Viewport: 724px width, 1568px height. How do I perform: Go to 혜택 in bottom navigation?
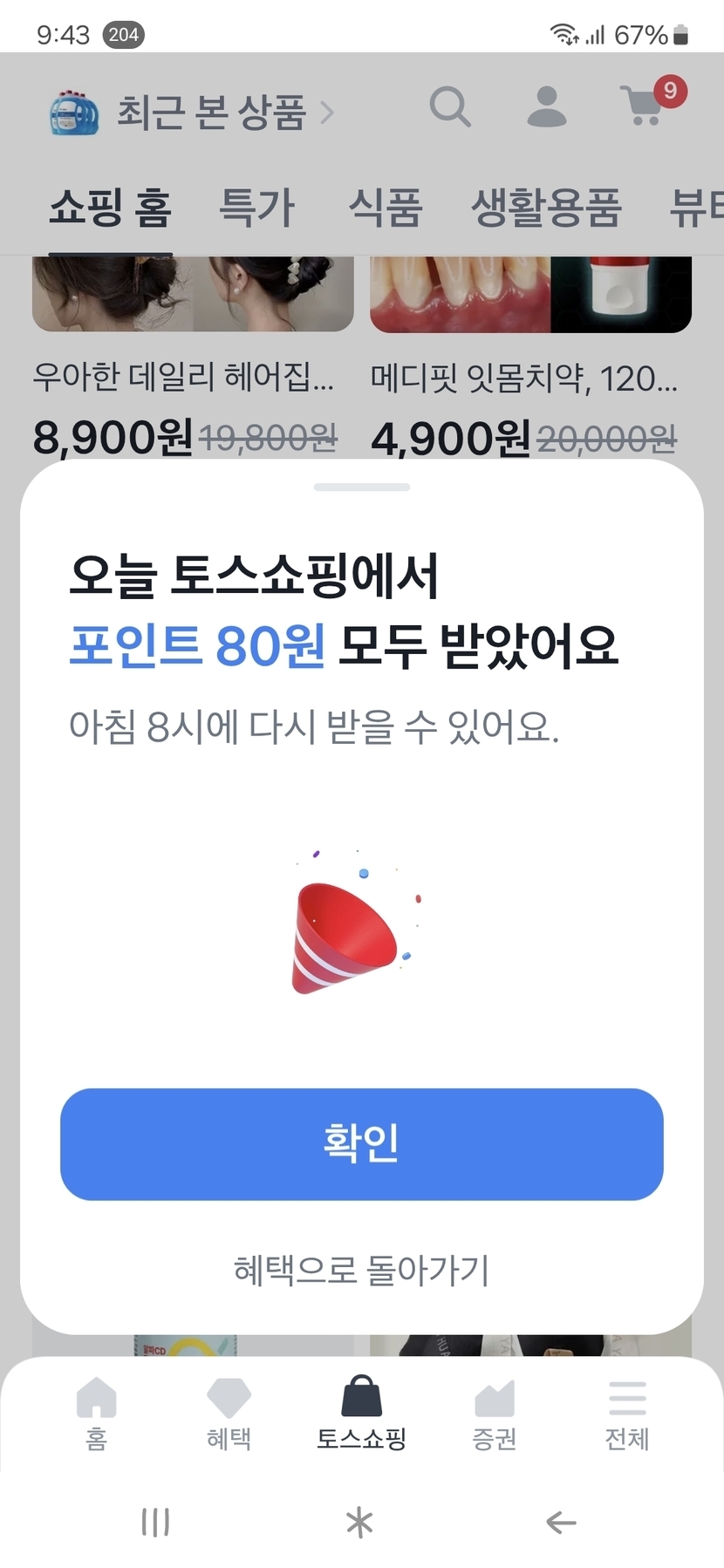[229, 1413]
